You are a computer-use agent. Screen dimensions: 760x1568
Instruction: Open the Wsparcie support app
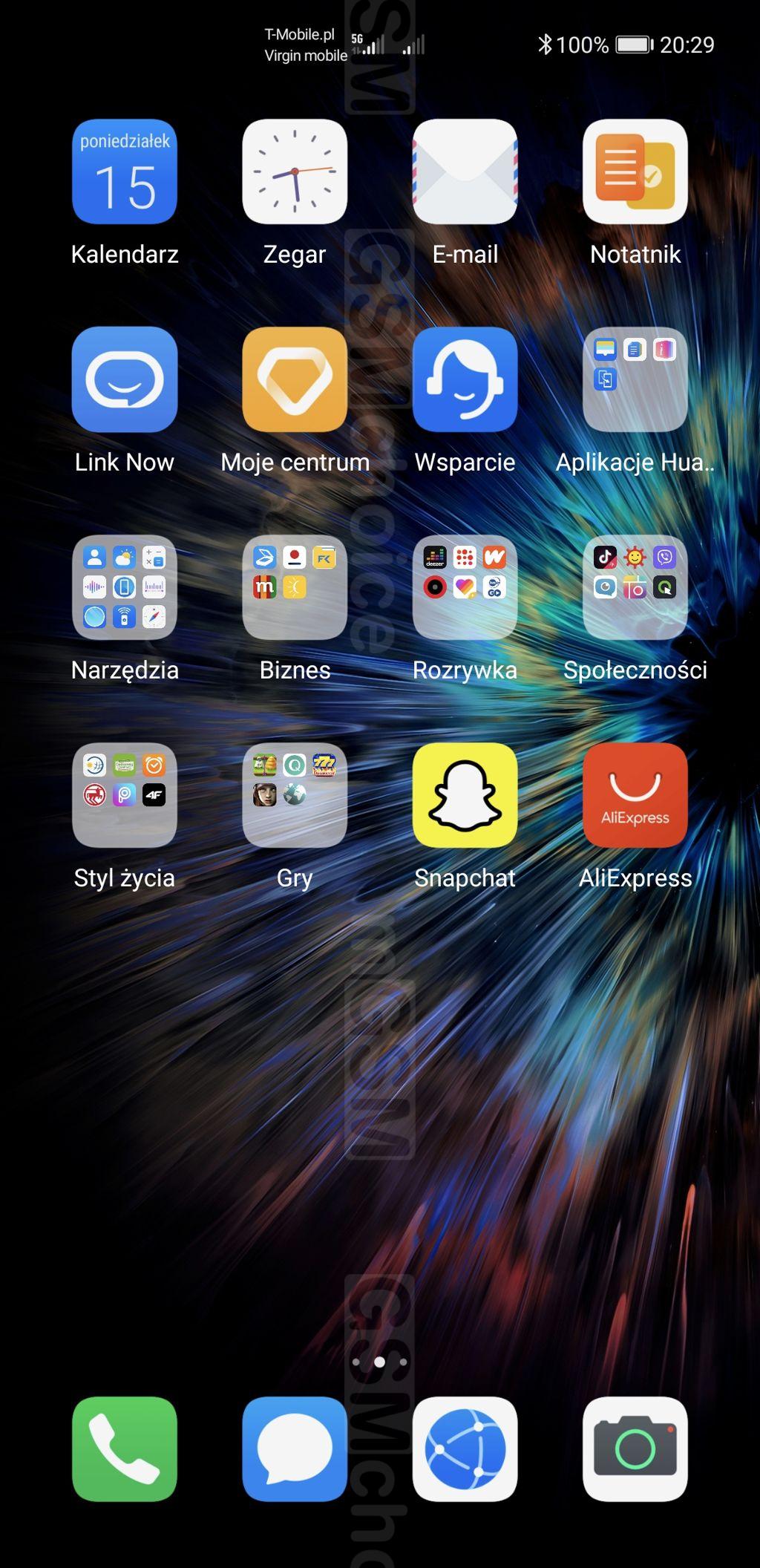point(465,379)
